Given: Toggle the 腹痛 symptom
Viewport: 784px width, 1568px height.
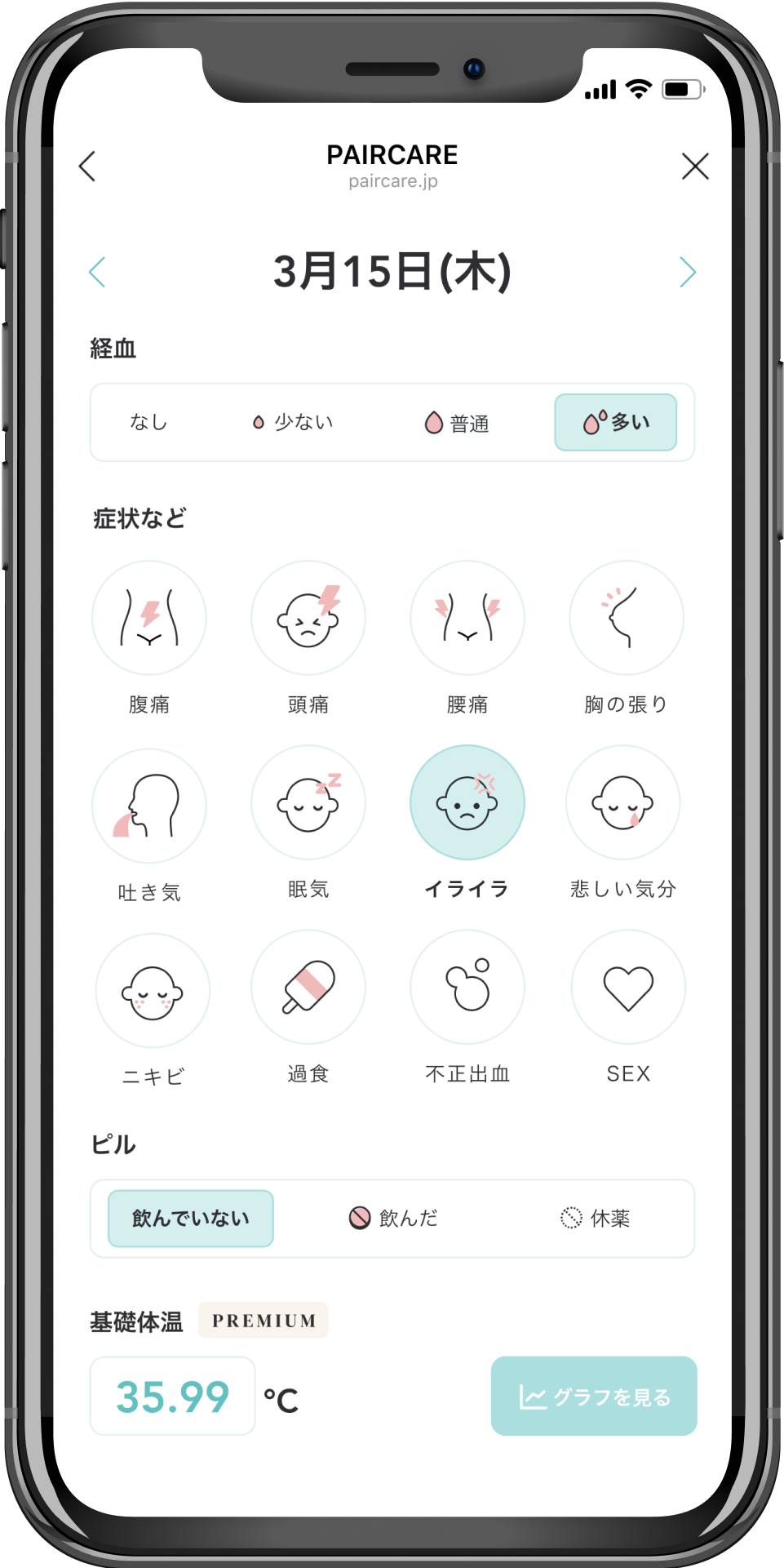Looking at the screenshot, I should (149, 618).
